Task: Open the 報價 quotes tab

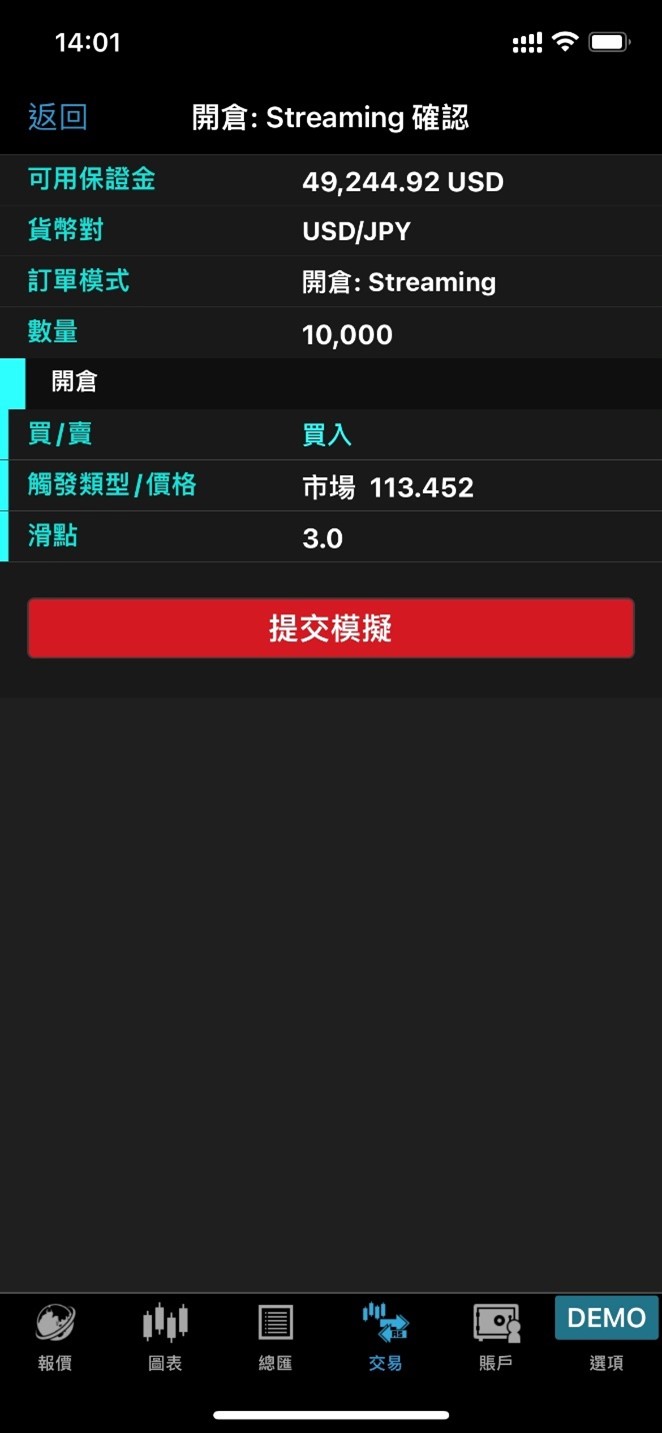Action: pyautogui.click(x=55, y=1337)
